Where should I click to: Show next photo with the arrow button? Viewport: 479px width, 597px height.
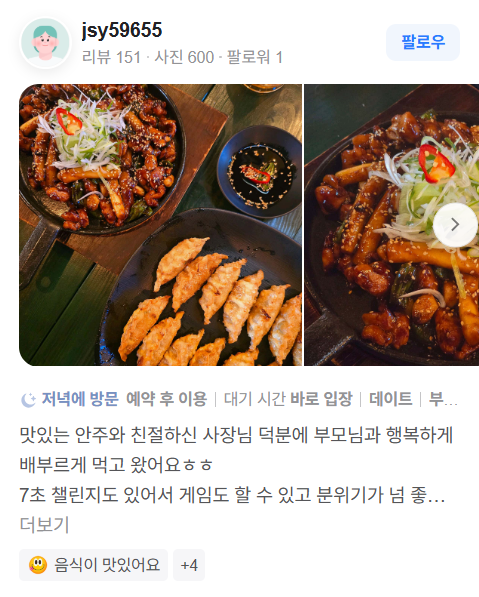point(455,225)
